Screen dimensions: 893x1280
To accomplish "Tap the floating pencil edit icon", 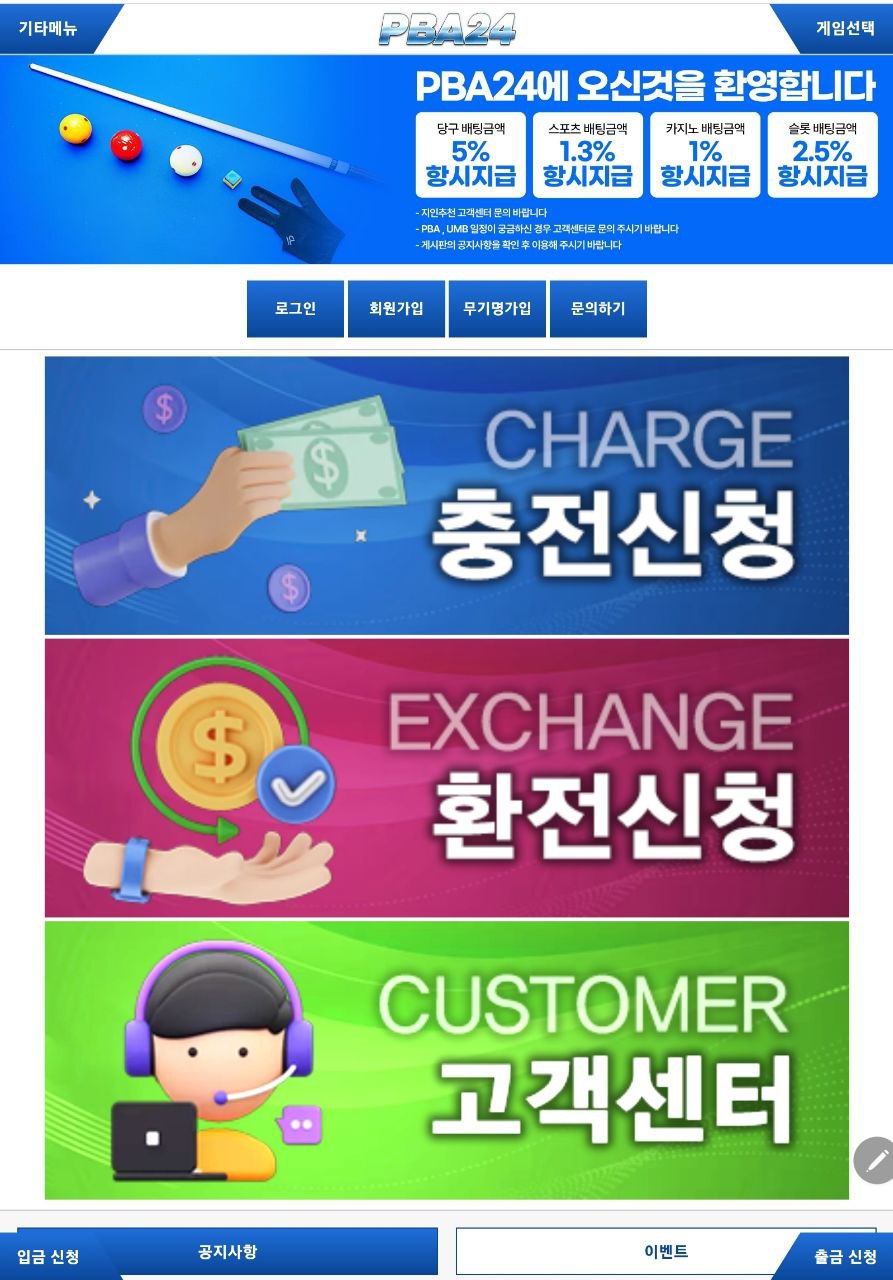I will pyautogui.click(x=875, y=1160).
